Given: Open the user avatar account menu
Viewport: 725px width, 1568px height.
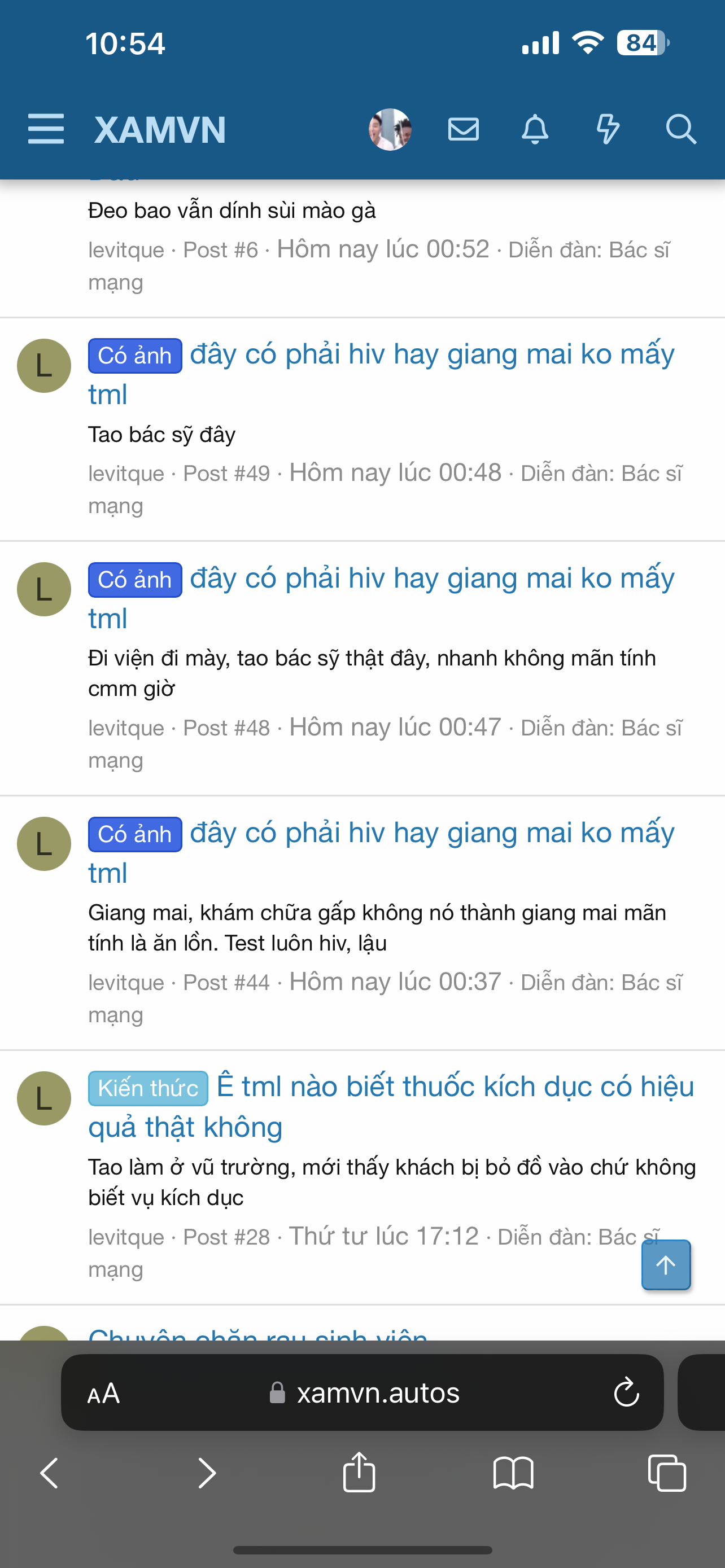Looking at the screenshot, I should (x=390, y=129).
